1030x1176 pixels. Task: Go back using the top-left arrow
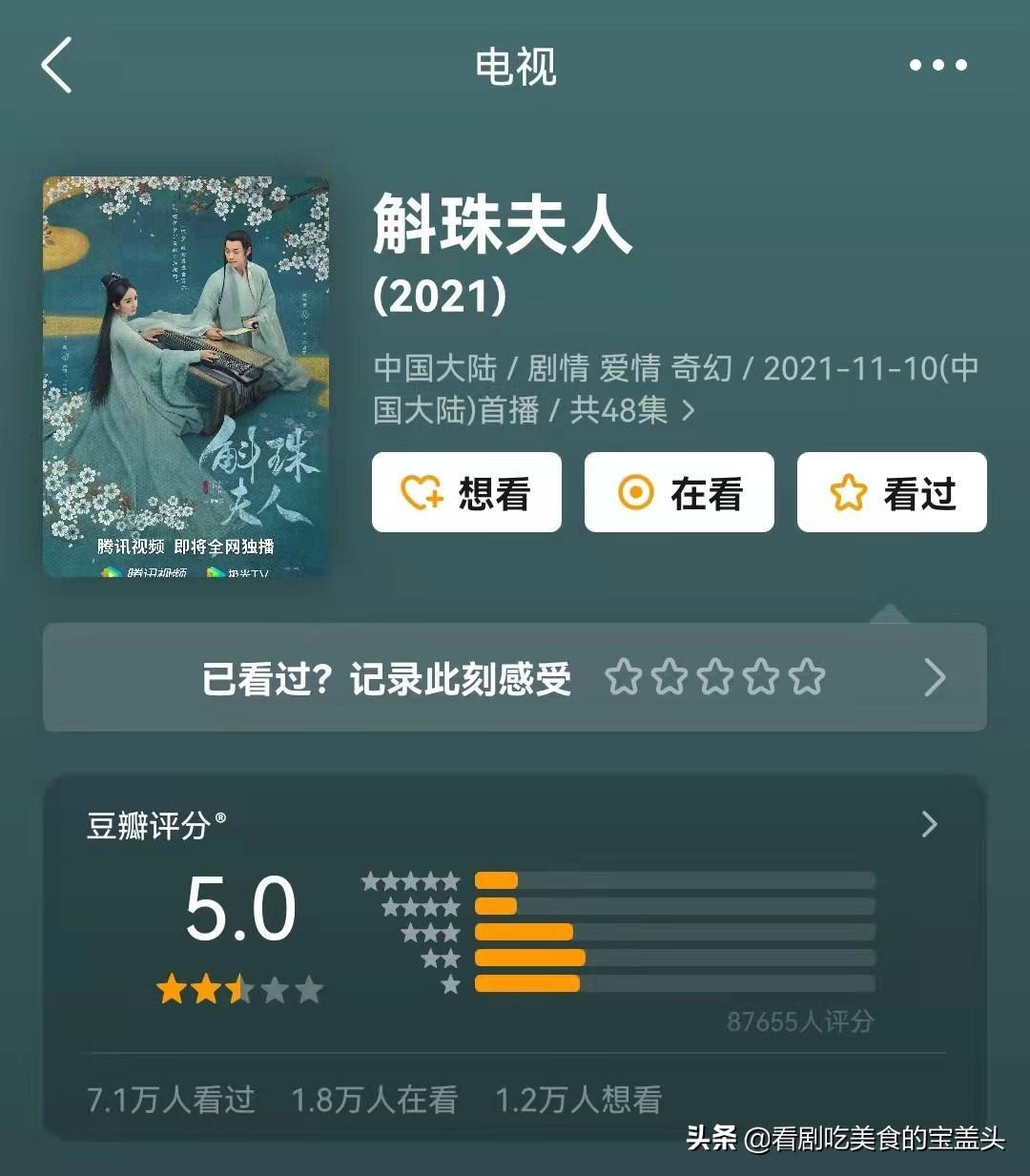click(x=57, y=65)
